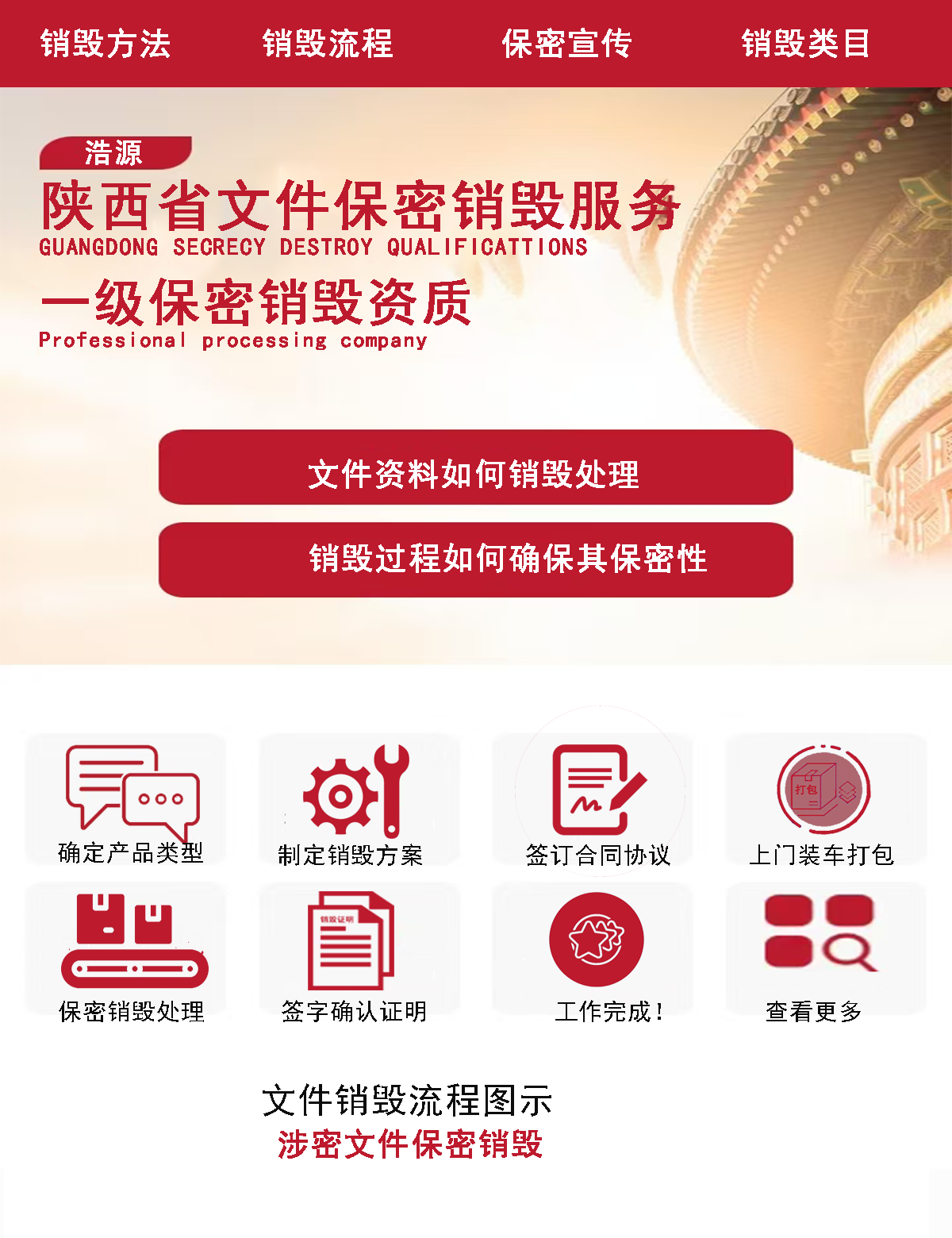Select the gear and wrench icon for 制定销毁方案

359,794
